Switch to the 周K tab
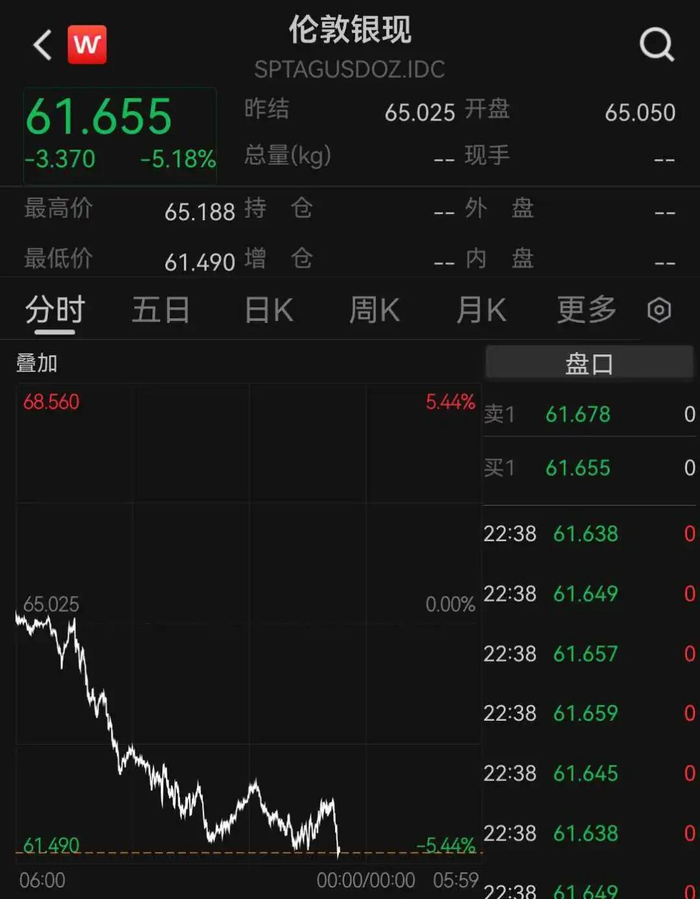Screen dimensions: 700x899 point(374,310)
